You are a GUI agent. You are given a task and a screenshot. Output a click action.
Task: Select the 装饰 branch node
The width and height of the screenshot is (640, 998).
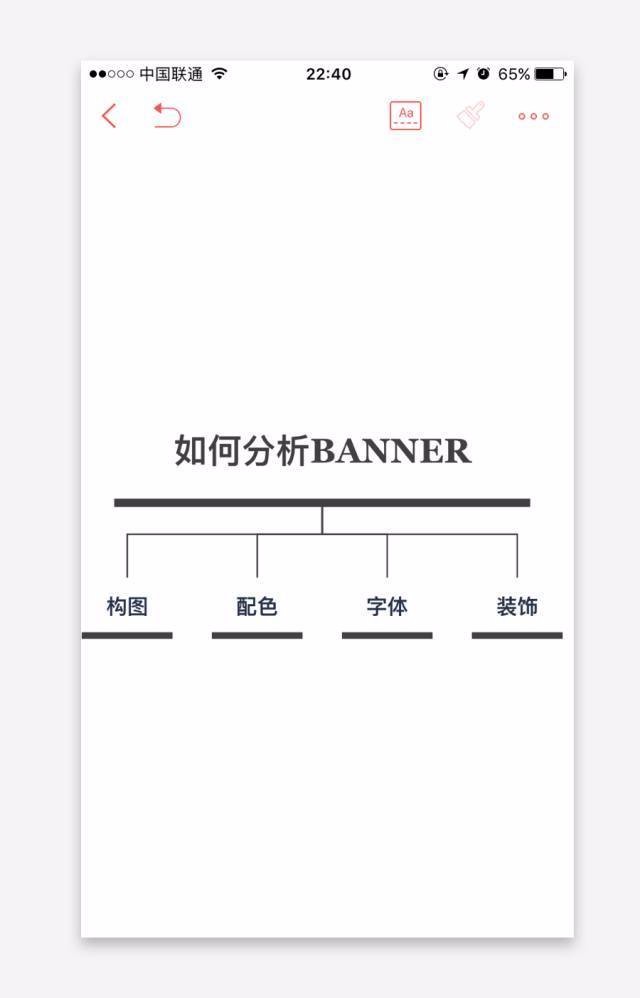tap(517, 607)
